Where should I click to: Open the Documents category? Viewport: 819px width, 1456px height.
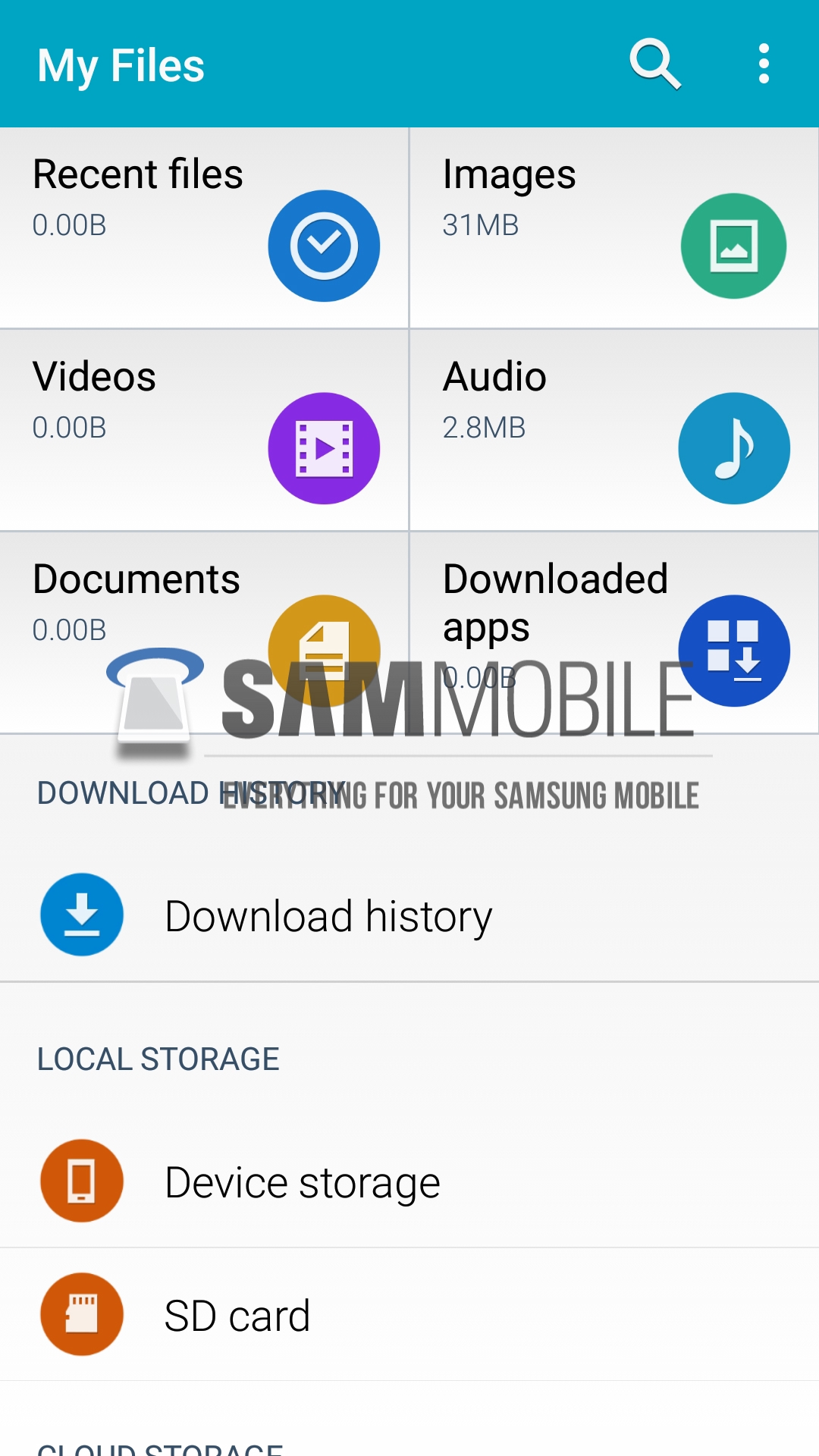point(204,607)
